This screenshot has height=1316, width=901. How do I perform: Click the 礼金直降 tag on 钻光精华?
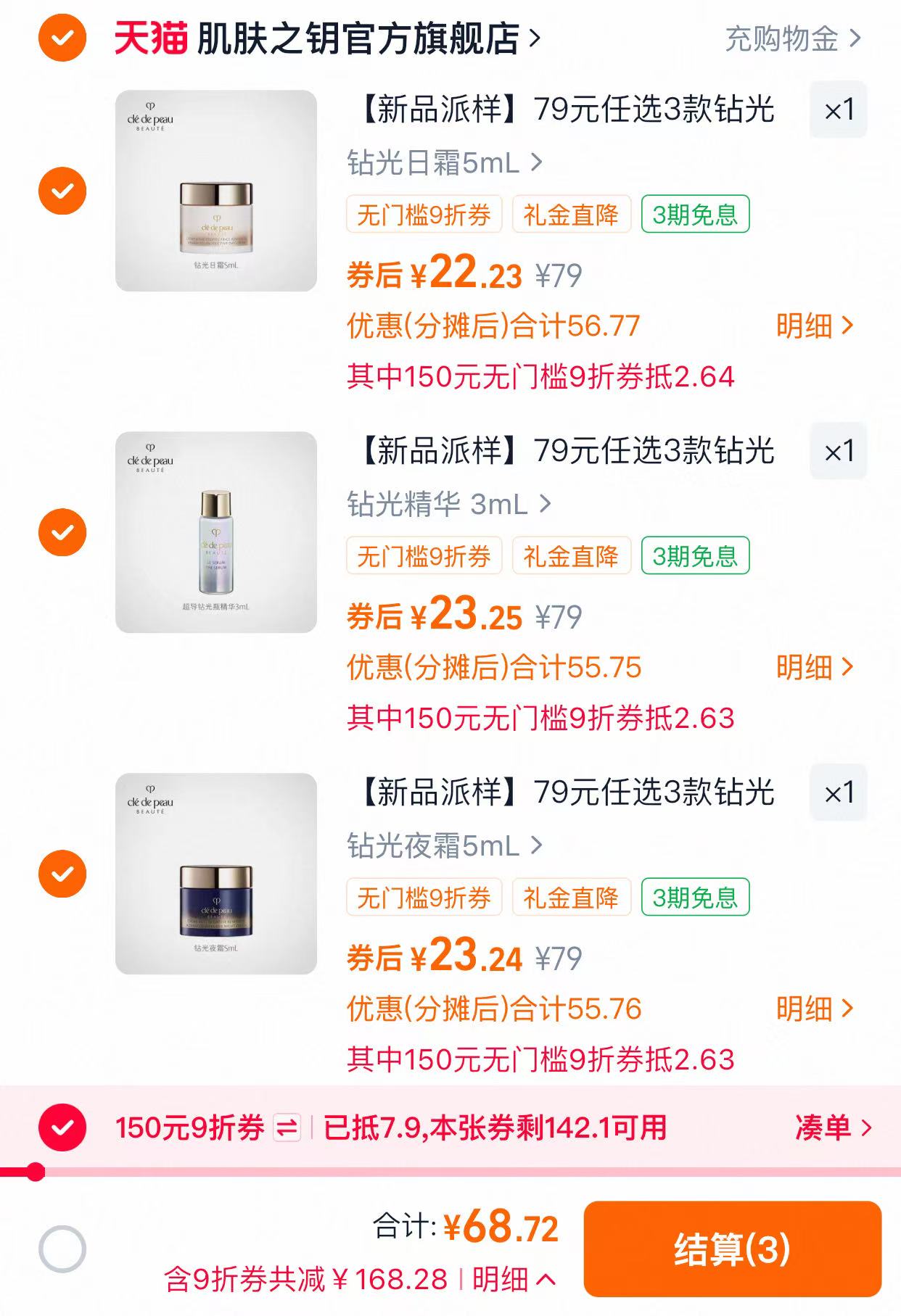click(572, 557)
